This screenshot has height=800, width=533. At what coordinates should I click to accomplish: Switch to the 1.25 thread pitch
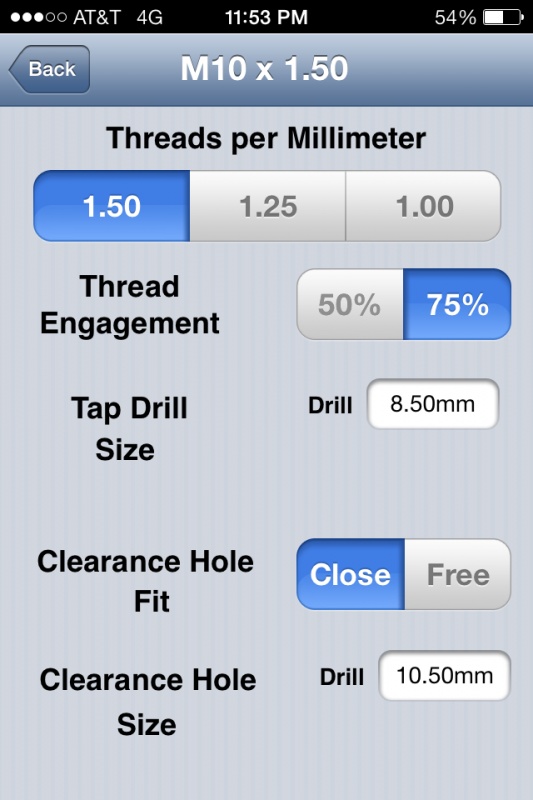(x=268, y=206)
